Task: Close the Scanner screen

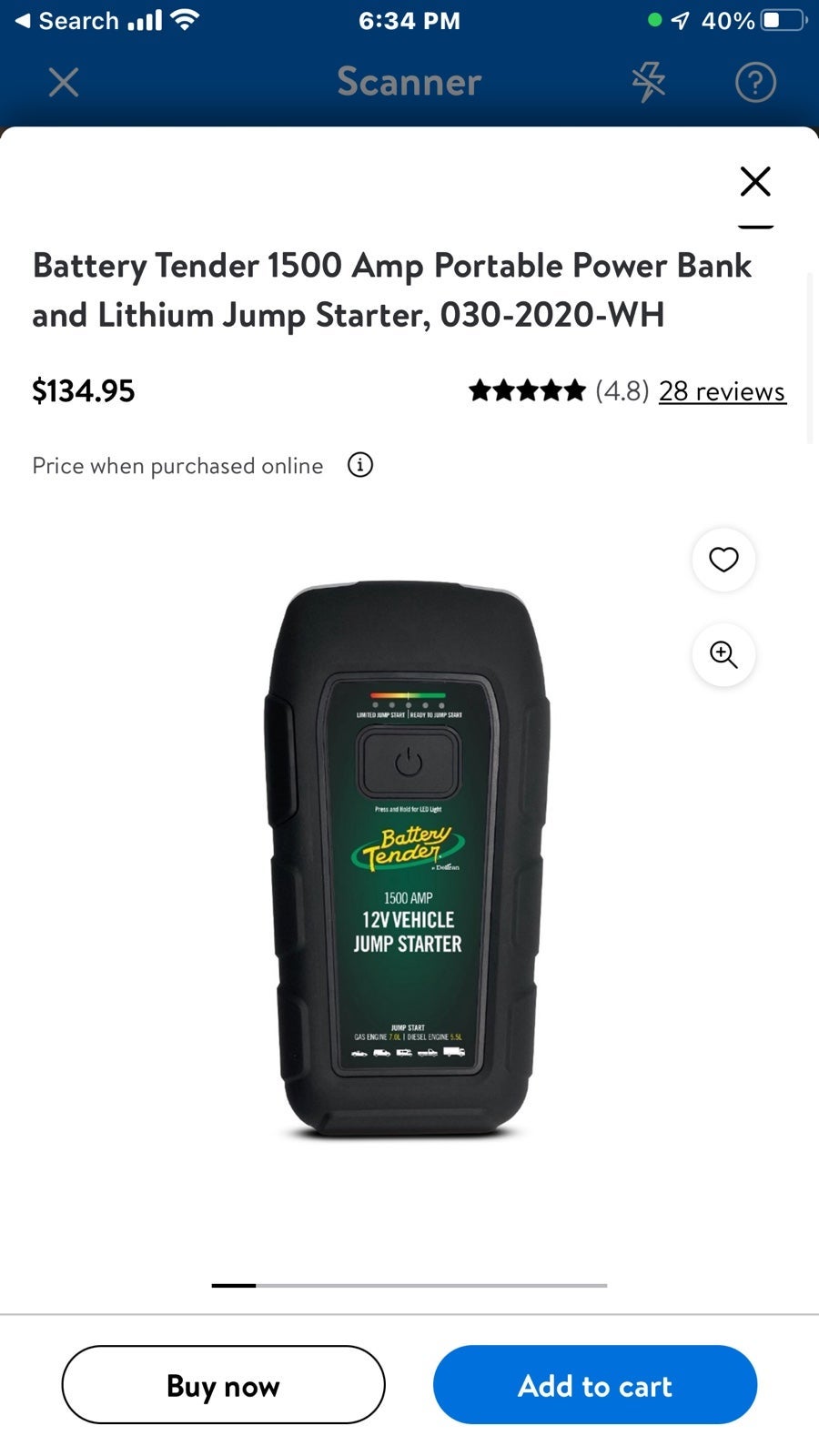Action: [64, 82]
